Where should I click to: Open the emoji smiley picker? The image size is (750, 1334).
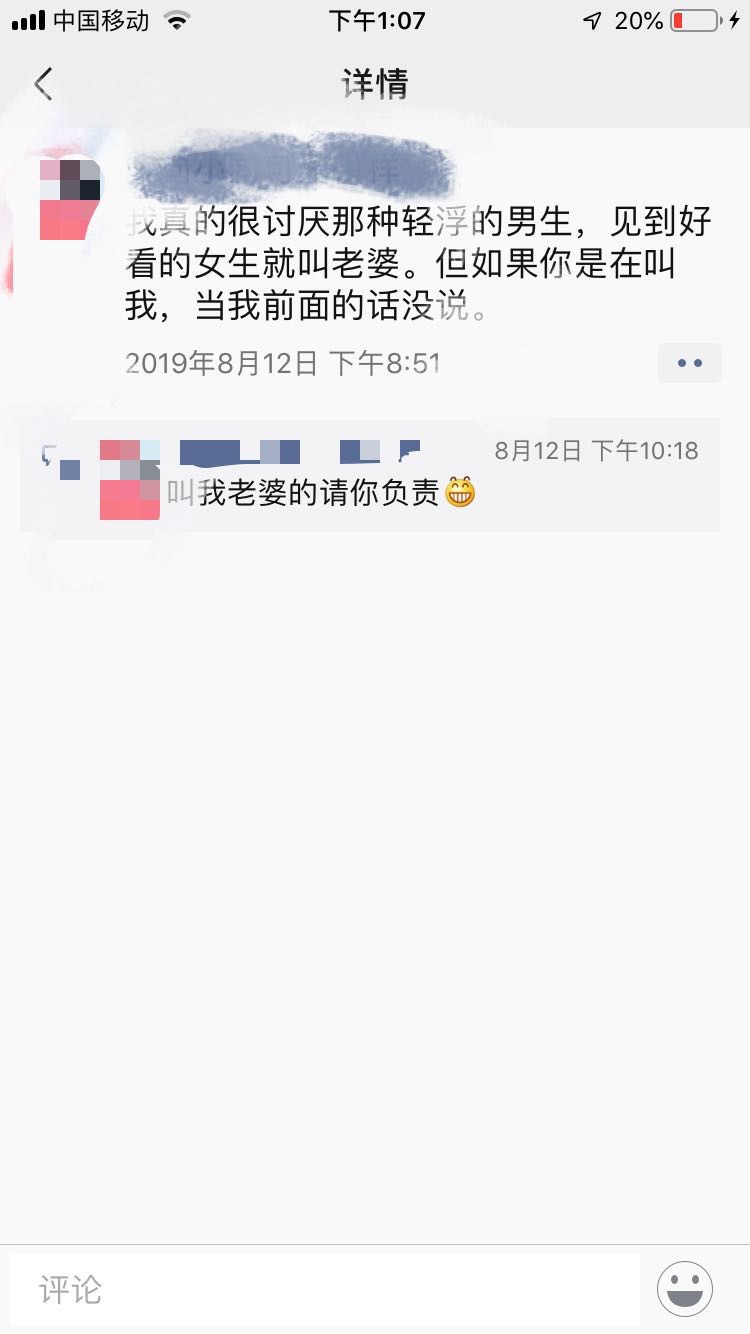[685, 1289]
